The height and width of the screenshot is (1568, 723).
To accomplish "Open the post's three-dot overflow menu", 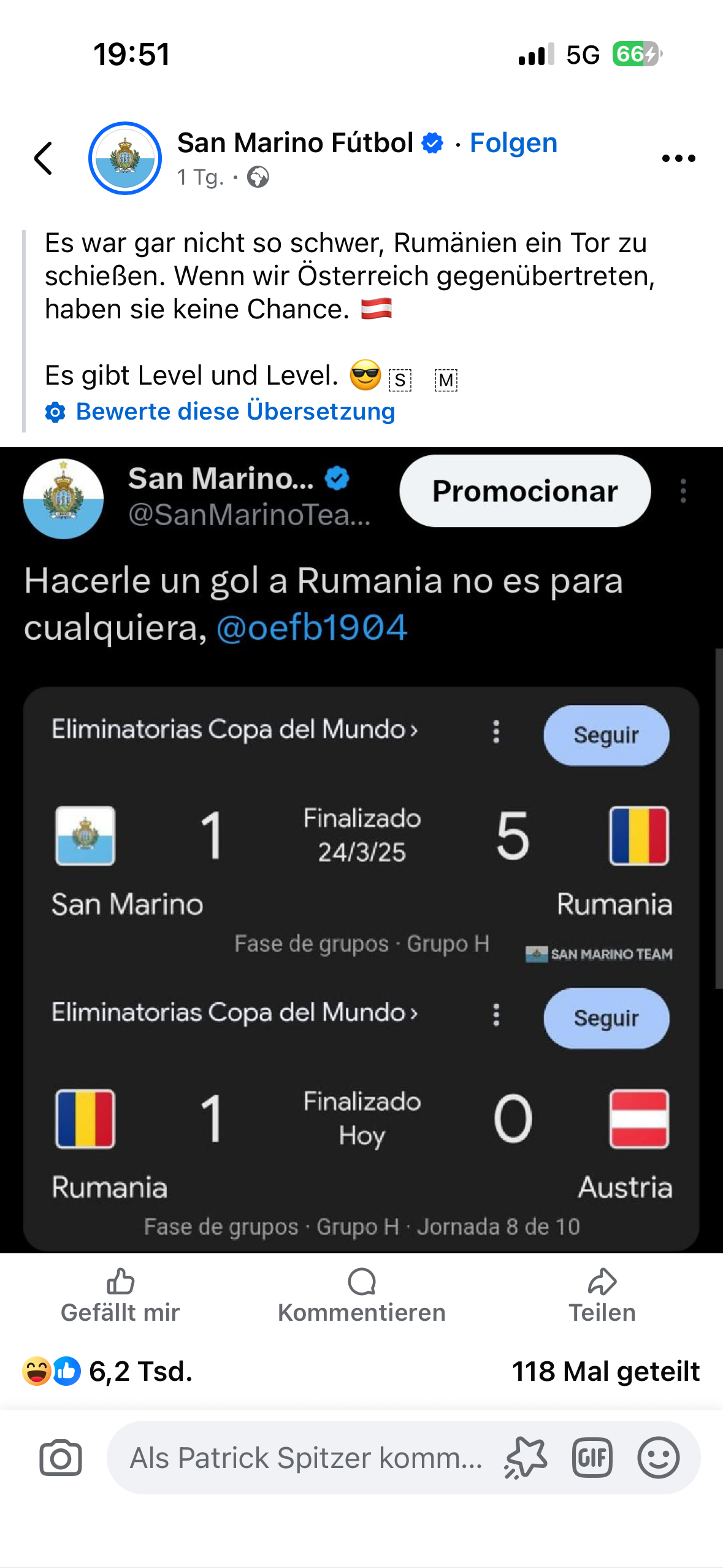I will [x=678, y=158].
